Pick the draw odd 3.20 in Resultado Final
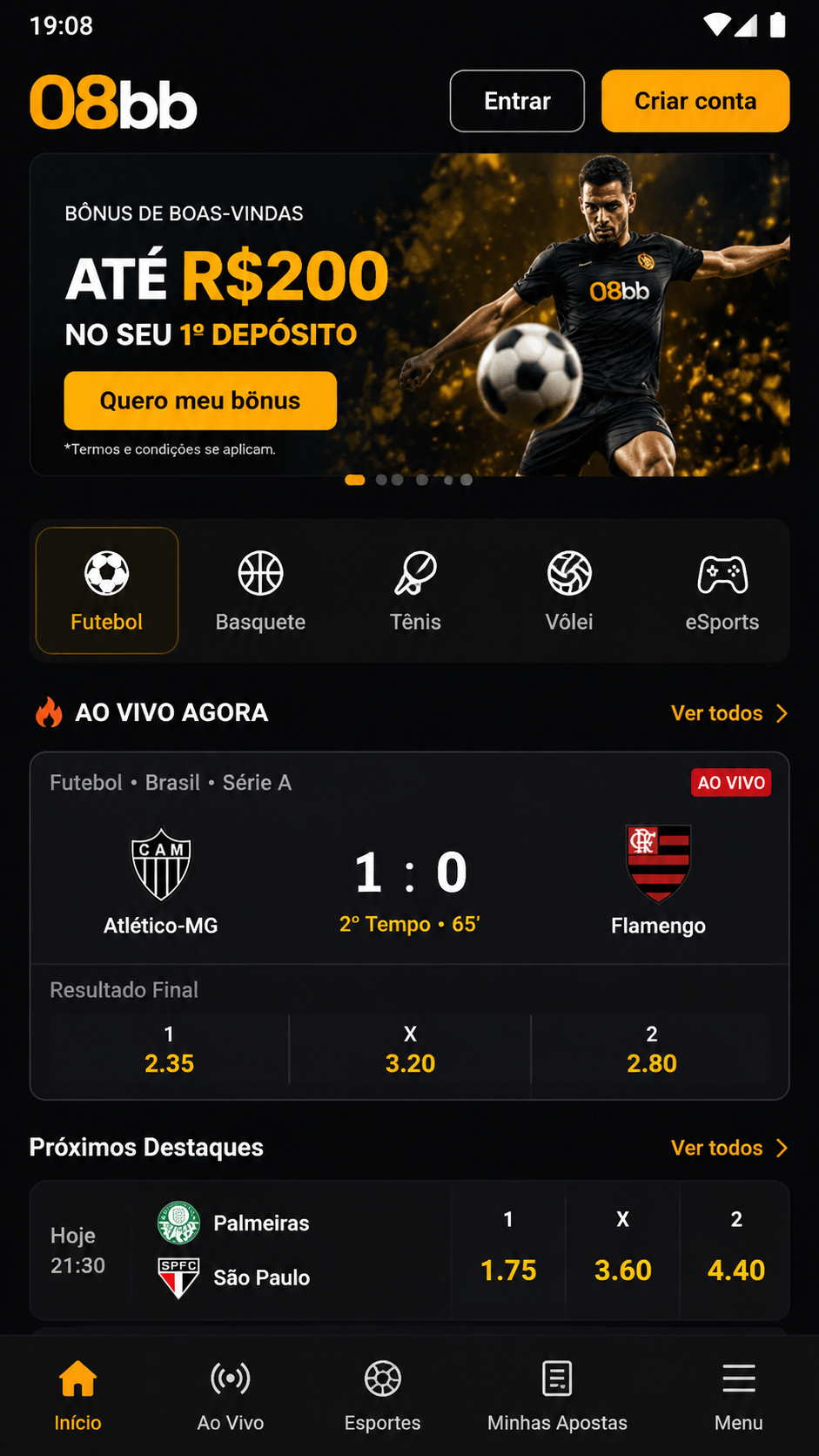 pos(410,1049)
